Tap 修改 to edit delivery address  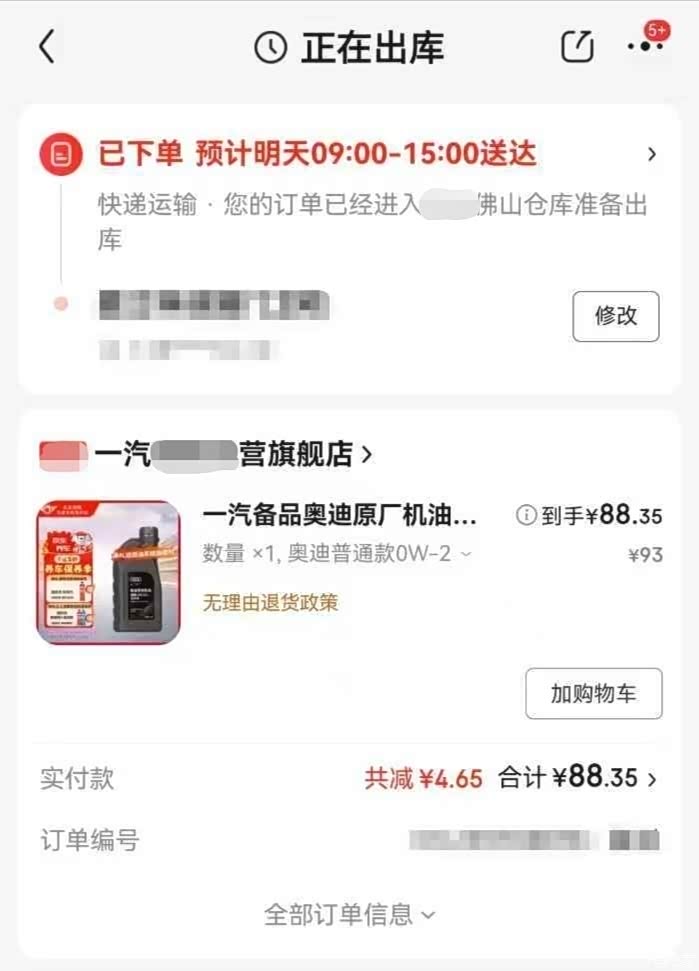tap(615, 316)
